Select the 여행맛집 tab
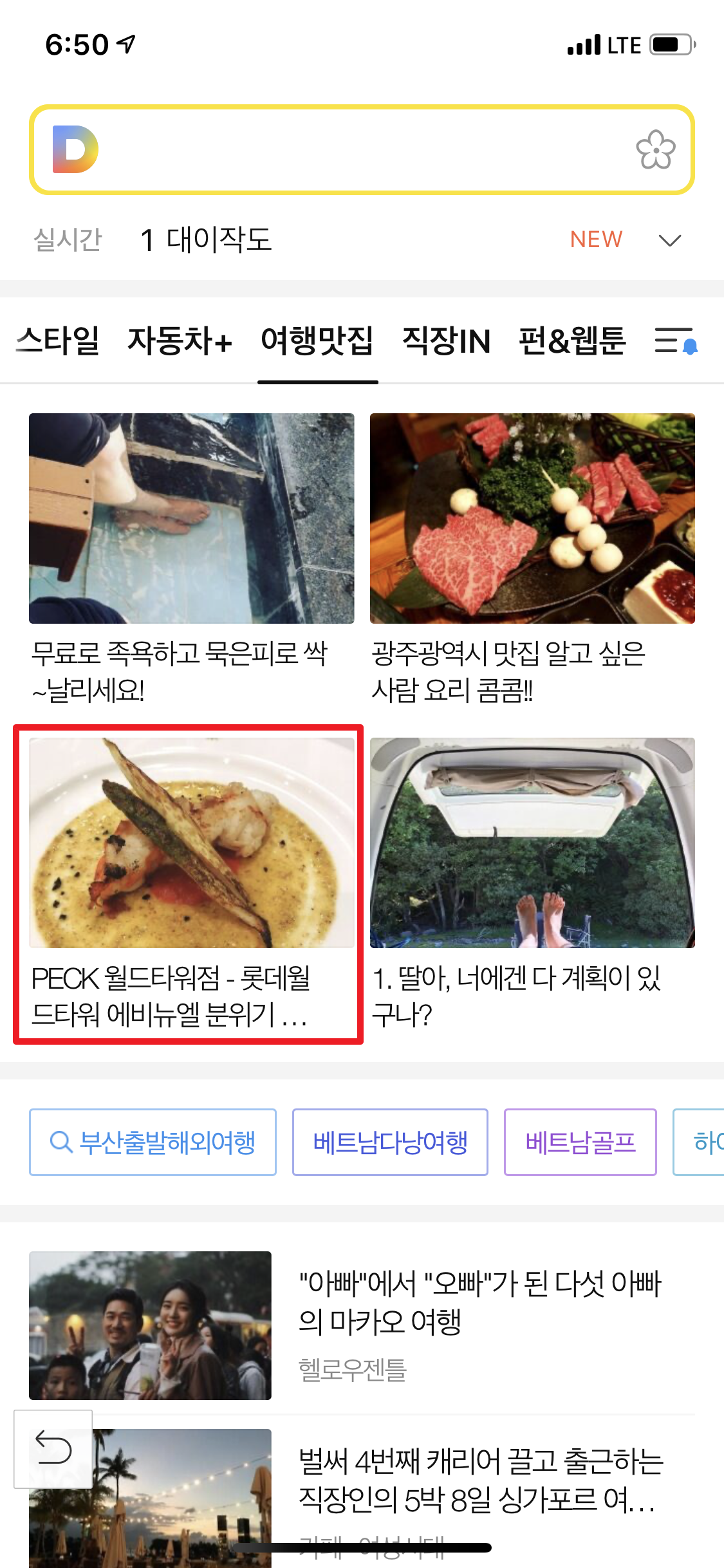 click(x=317, y=341)
